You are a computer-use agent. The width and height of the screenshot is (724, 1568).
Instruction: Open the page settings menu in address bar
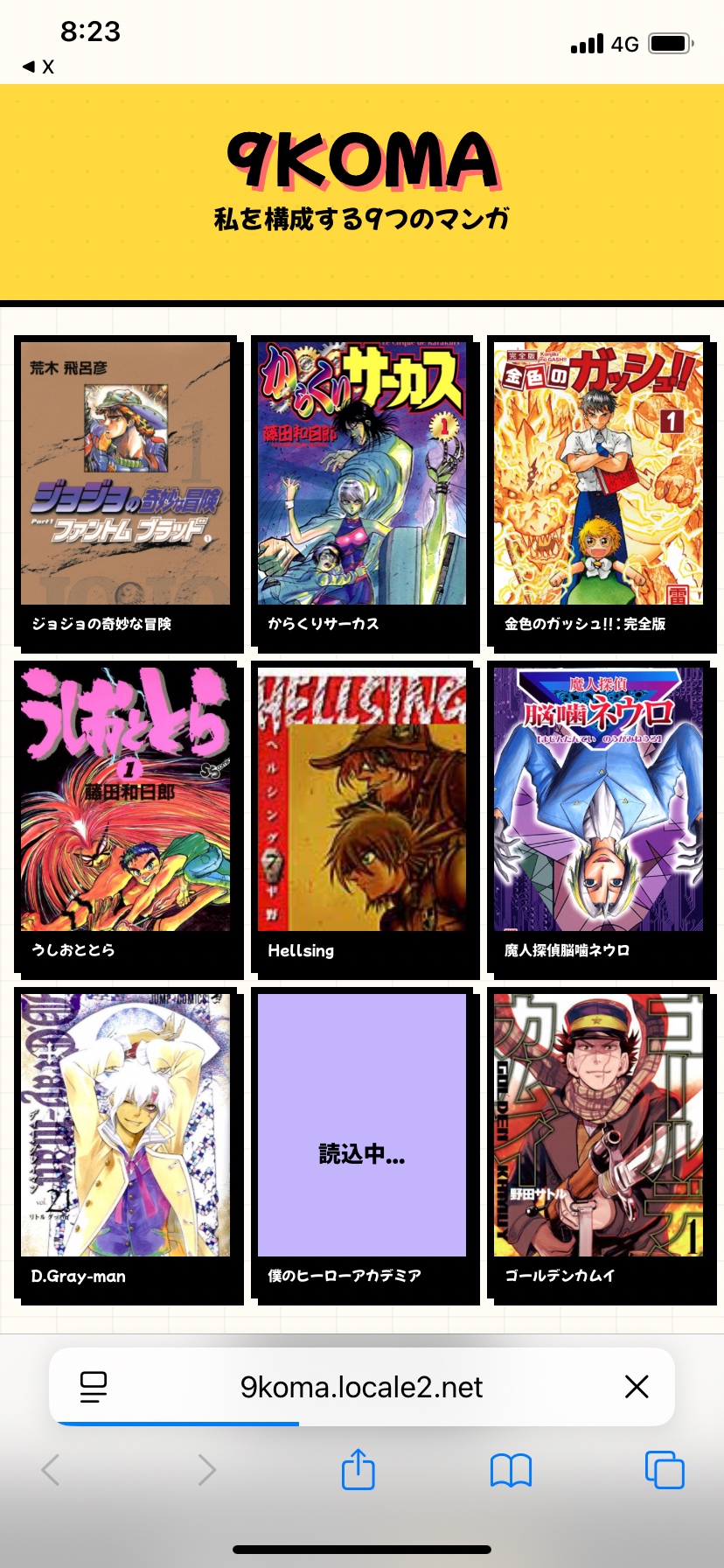[x=94, y=1386]
